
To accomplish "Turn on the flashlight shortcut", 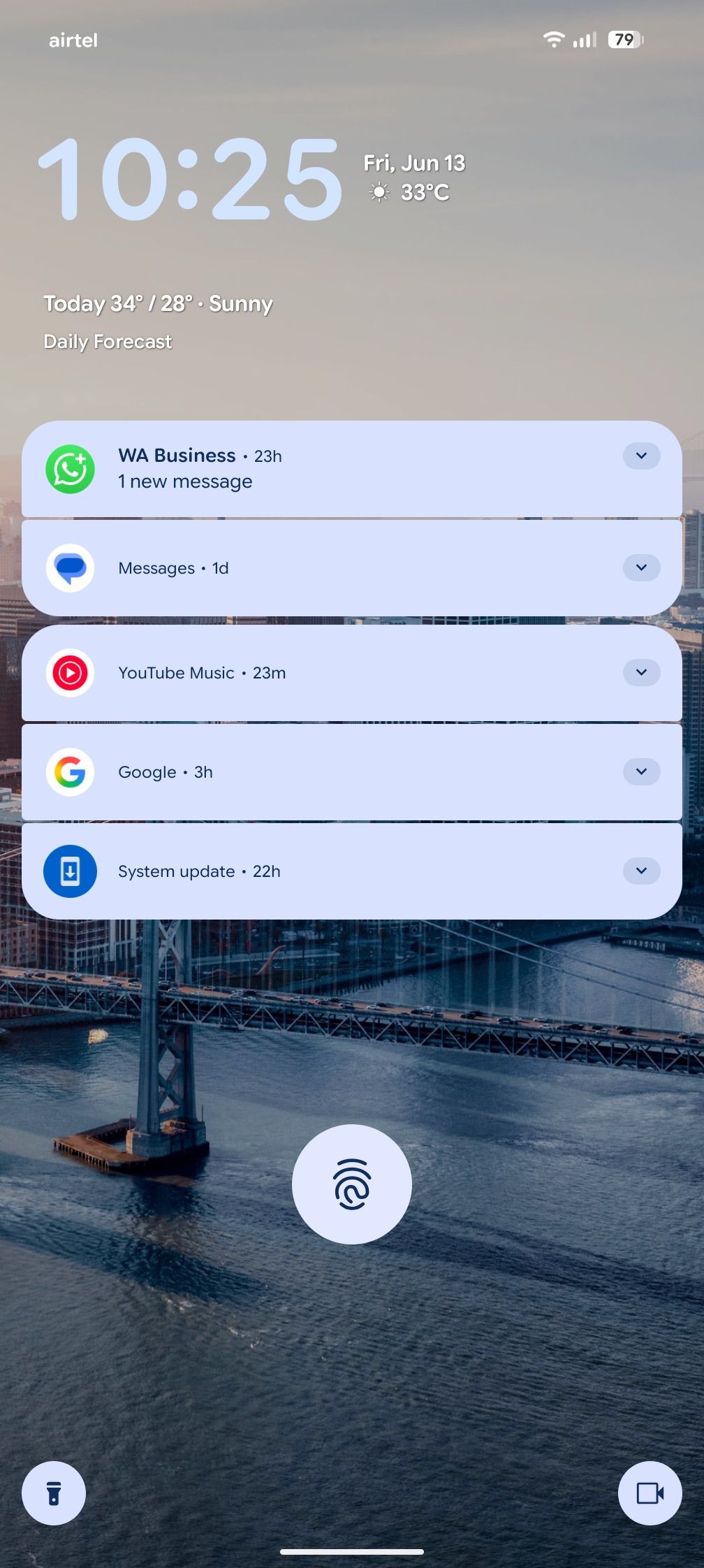I will 54,1493.
